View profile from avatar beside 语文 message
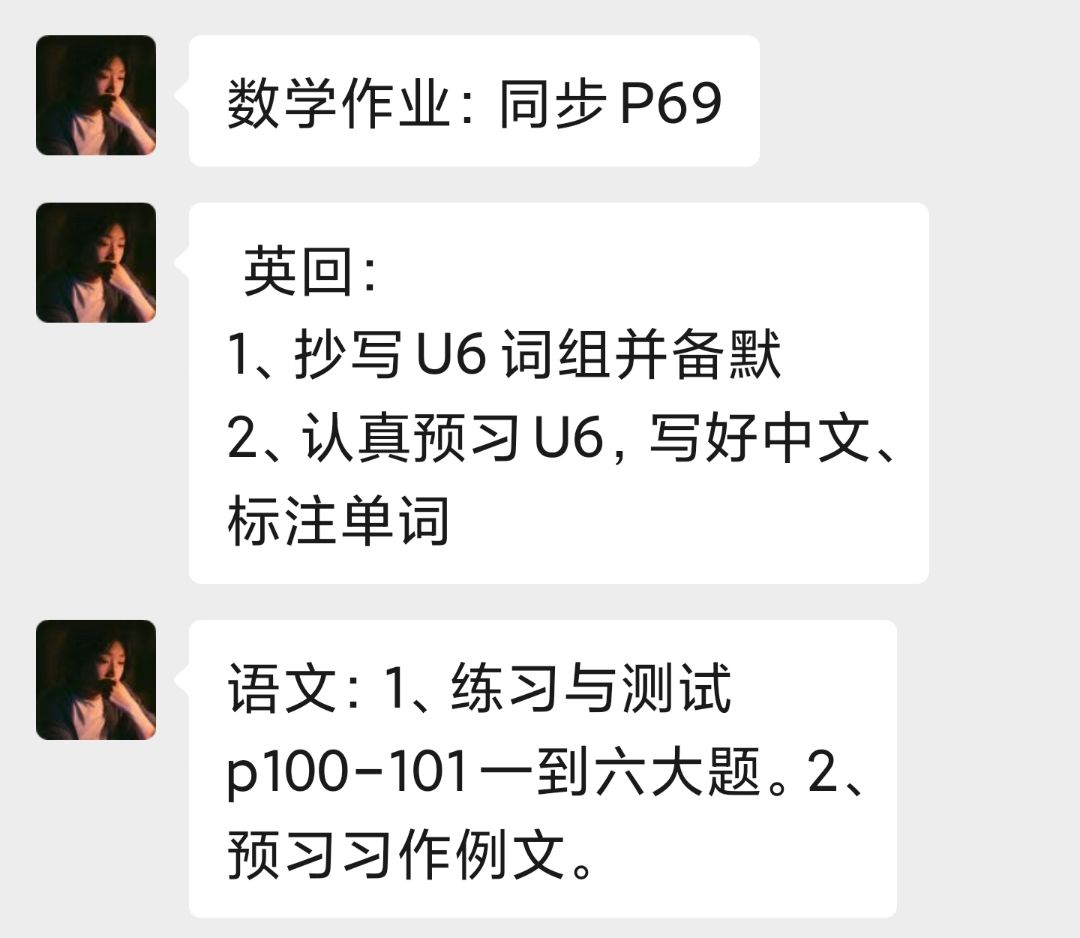The height and width of the screenshot is (938, 1080). (96, 680)
